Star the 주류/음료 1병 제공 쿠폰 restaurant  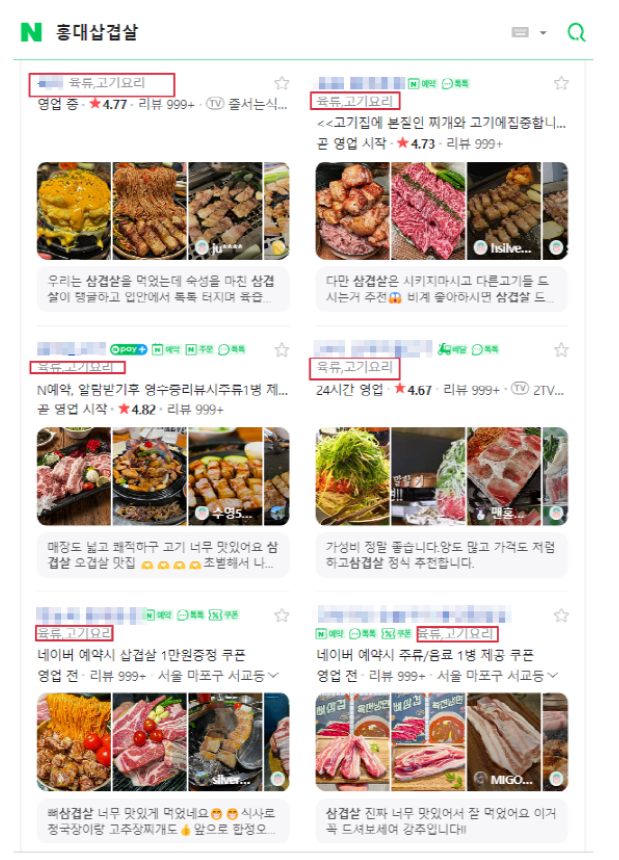pos(561,615)
